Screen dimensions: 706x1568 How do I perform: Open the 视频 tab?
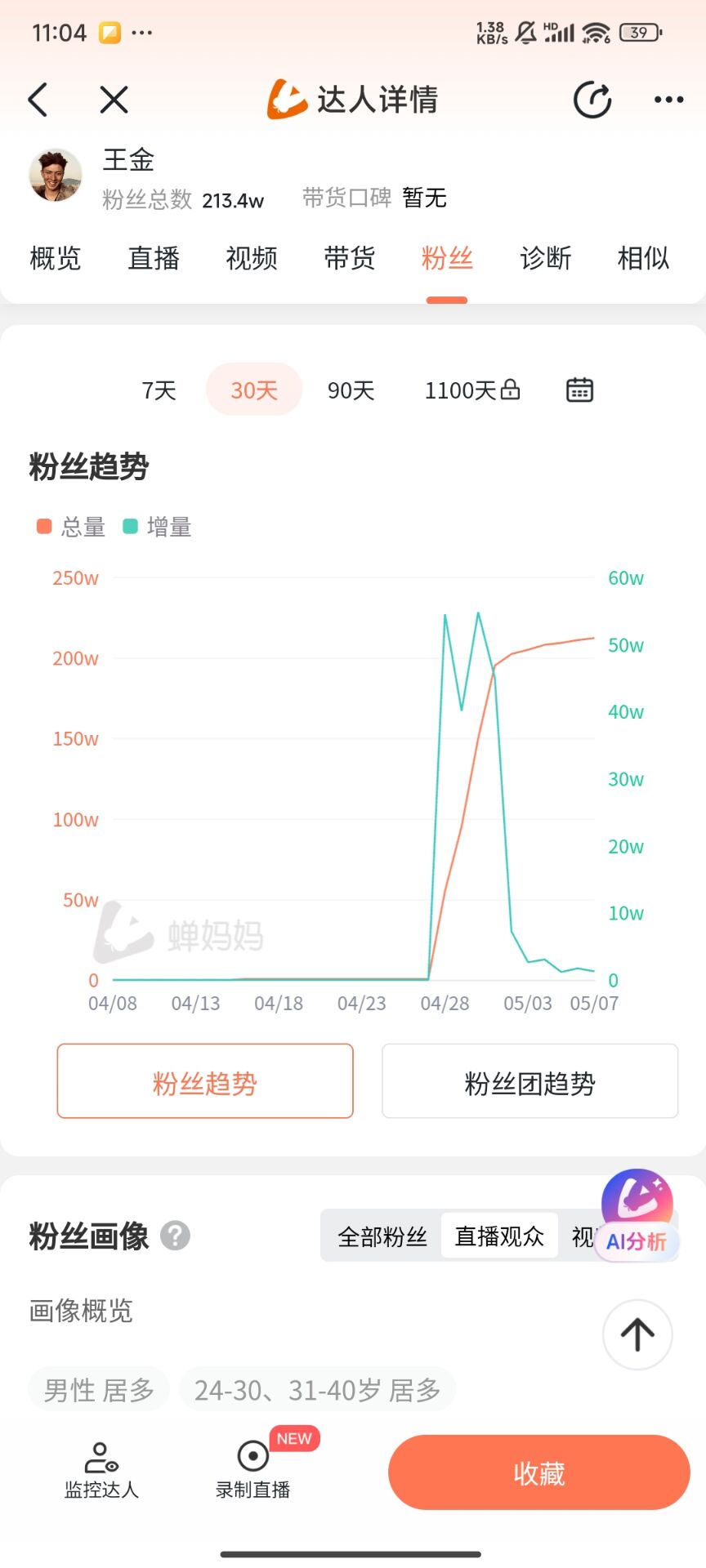click(252, 258)
